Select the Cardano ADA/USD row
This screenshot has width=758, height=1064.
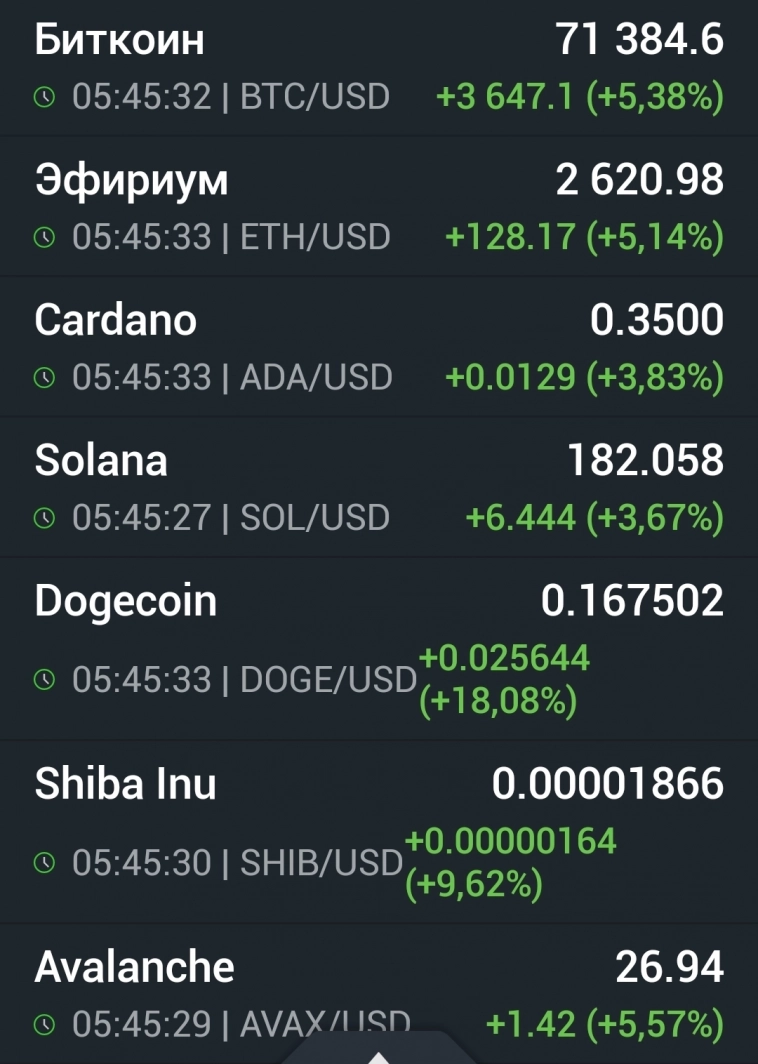tap(378, 348)
